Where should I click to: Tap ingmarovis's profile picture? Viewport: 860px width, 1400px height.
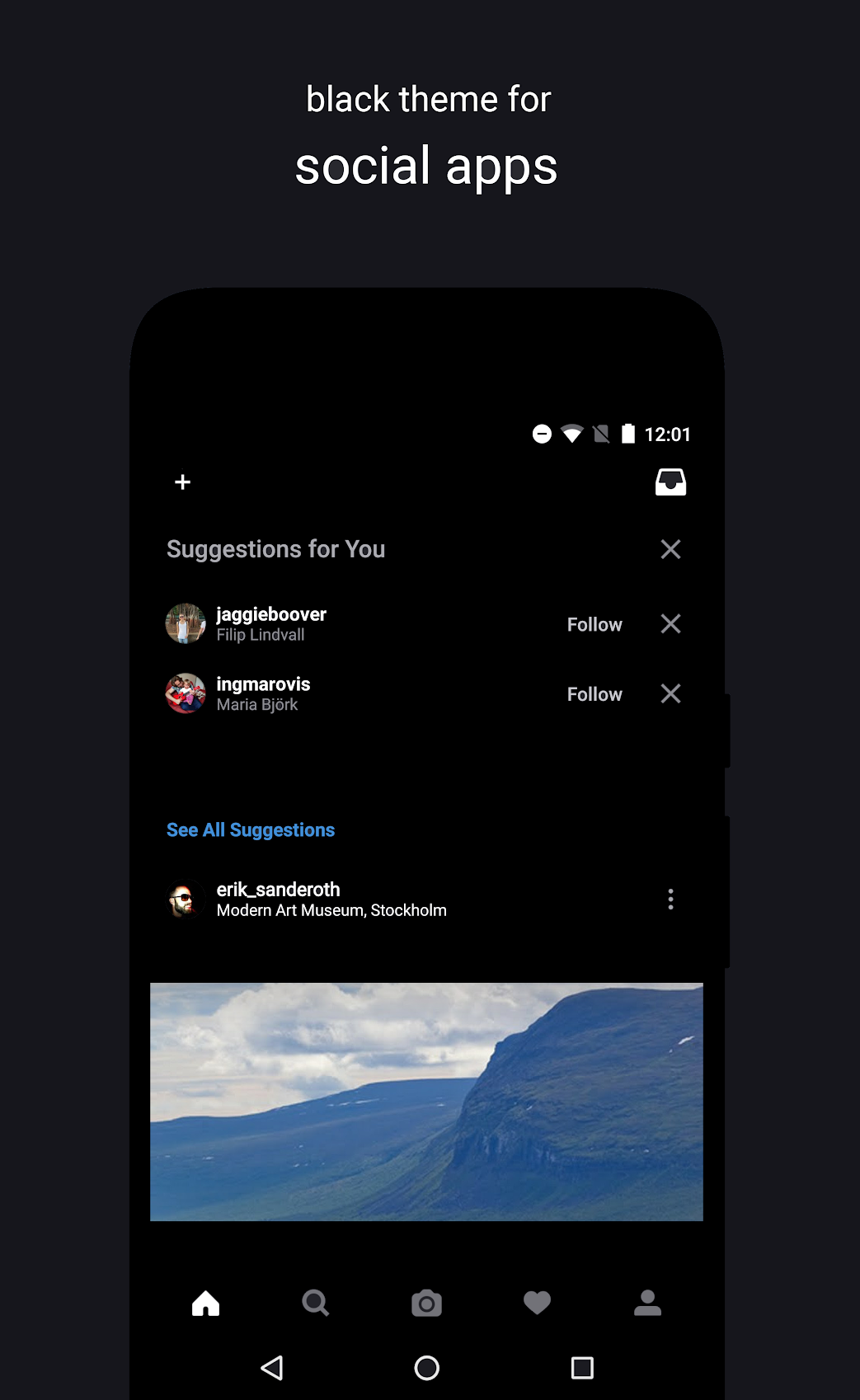pyautogui.click(x=186, y=694)
